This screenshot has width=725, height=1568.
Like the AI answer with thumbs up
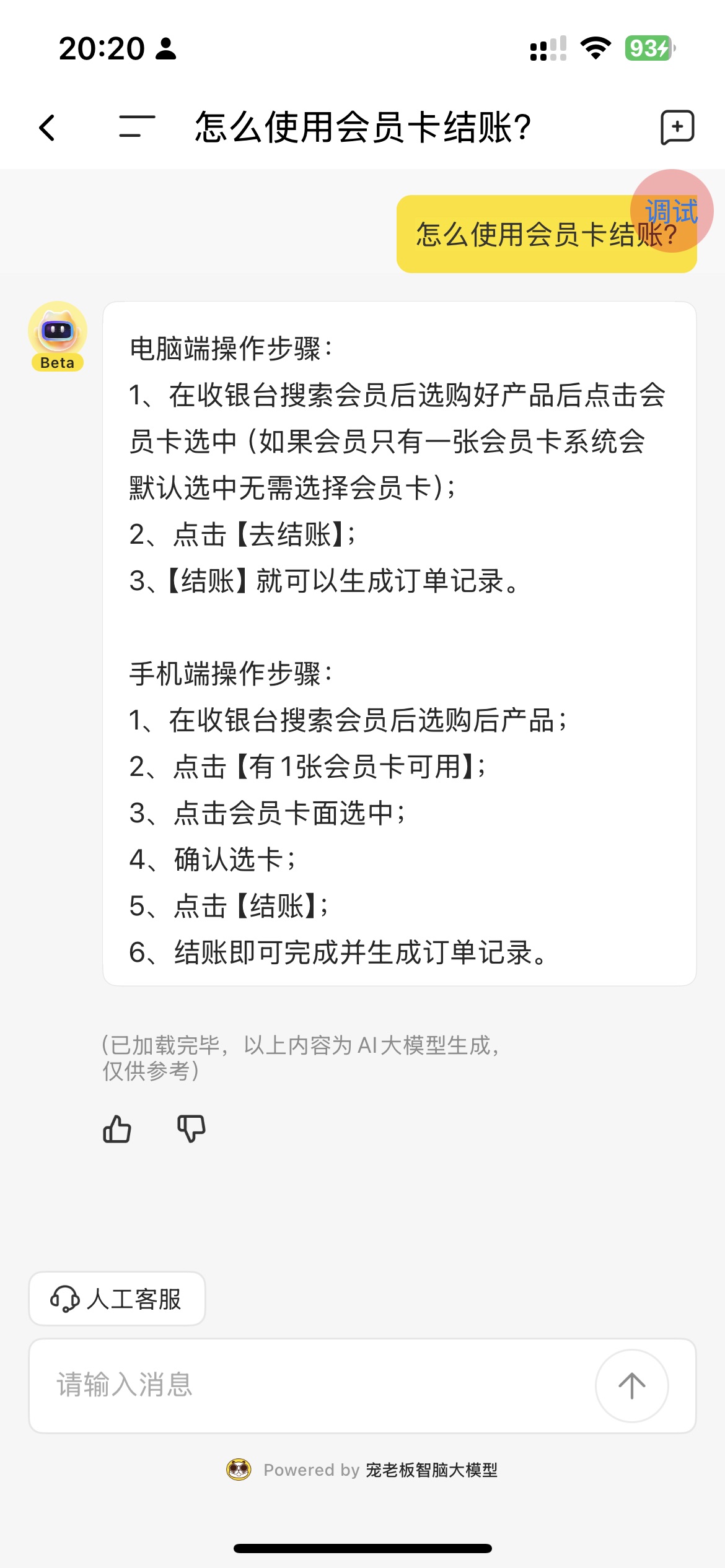click(117, 1129)
